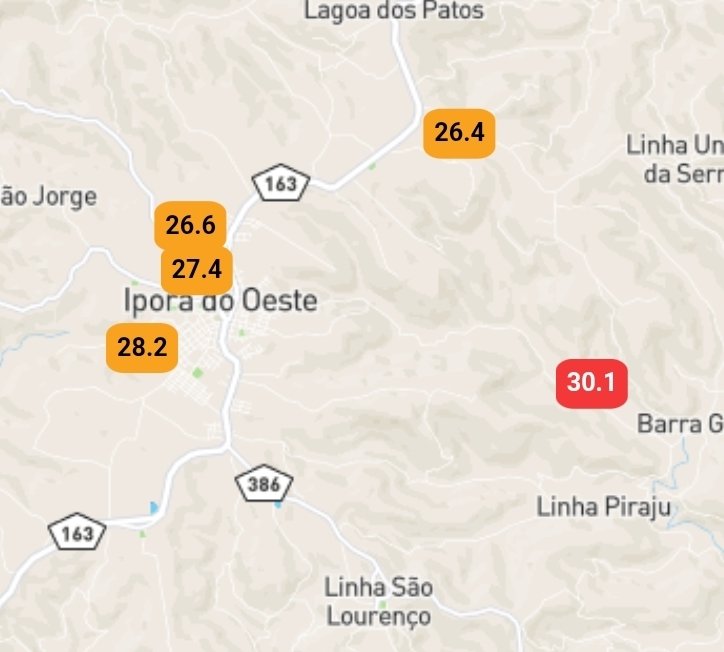Viewport: 724px width, 652px height.
Task: Select the 26.6 station marker
Action: [190, 224]
